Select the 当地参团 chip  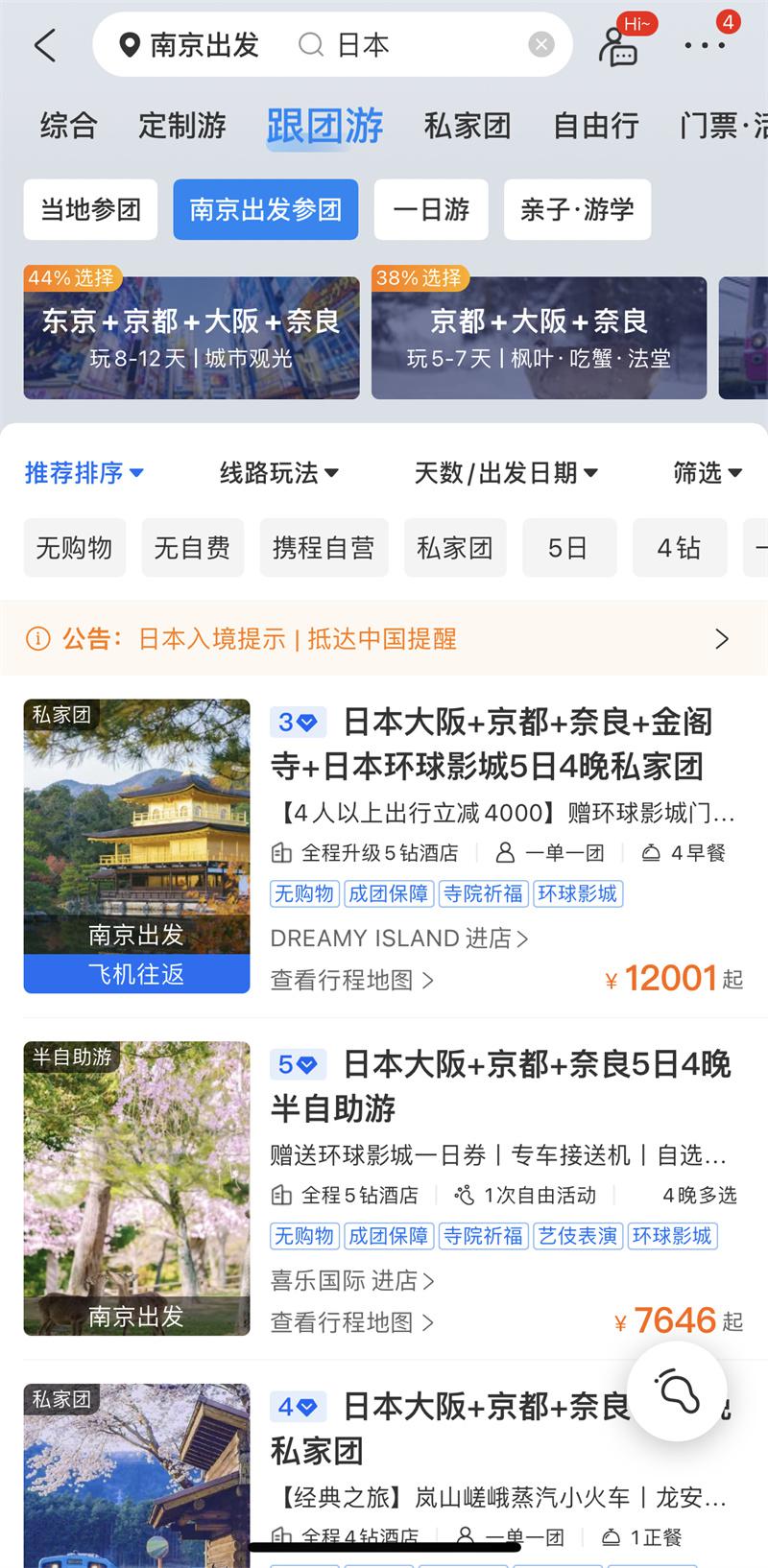coord(90,209)
